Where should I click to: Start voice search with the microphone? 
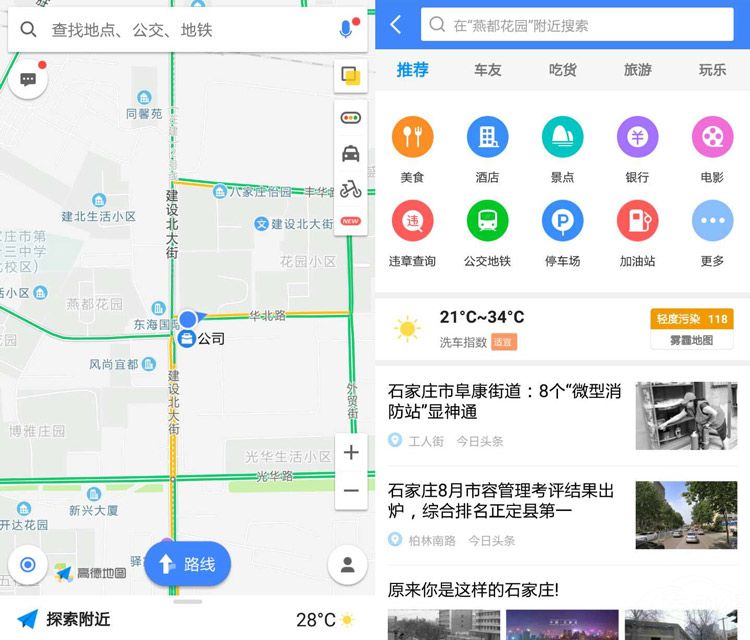point(346,30)
